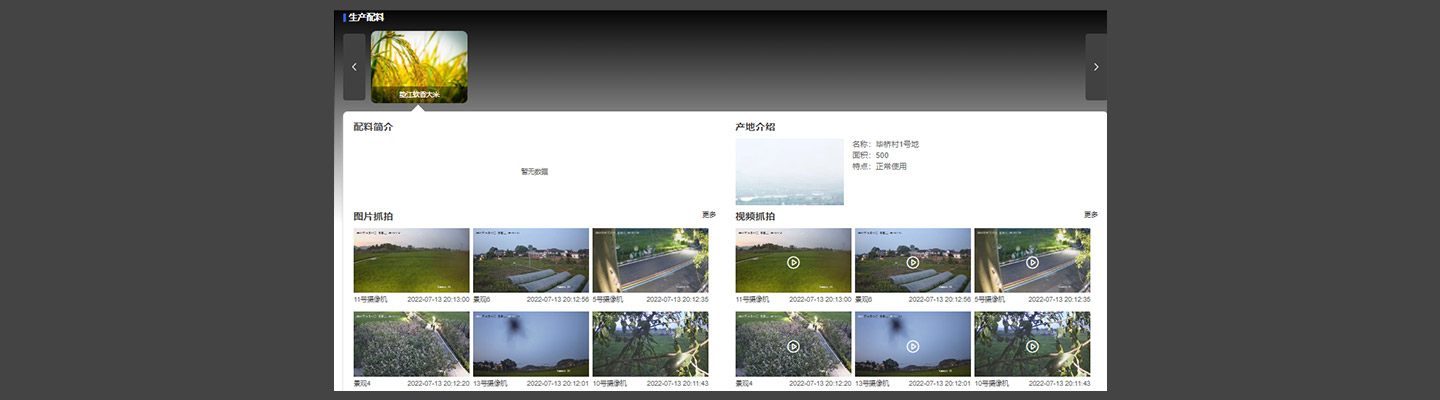This screenshot has width=1440, height=400.
Task: Open the 13号摄像机 photo under 图片抓拍
Action: point(531,344)
